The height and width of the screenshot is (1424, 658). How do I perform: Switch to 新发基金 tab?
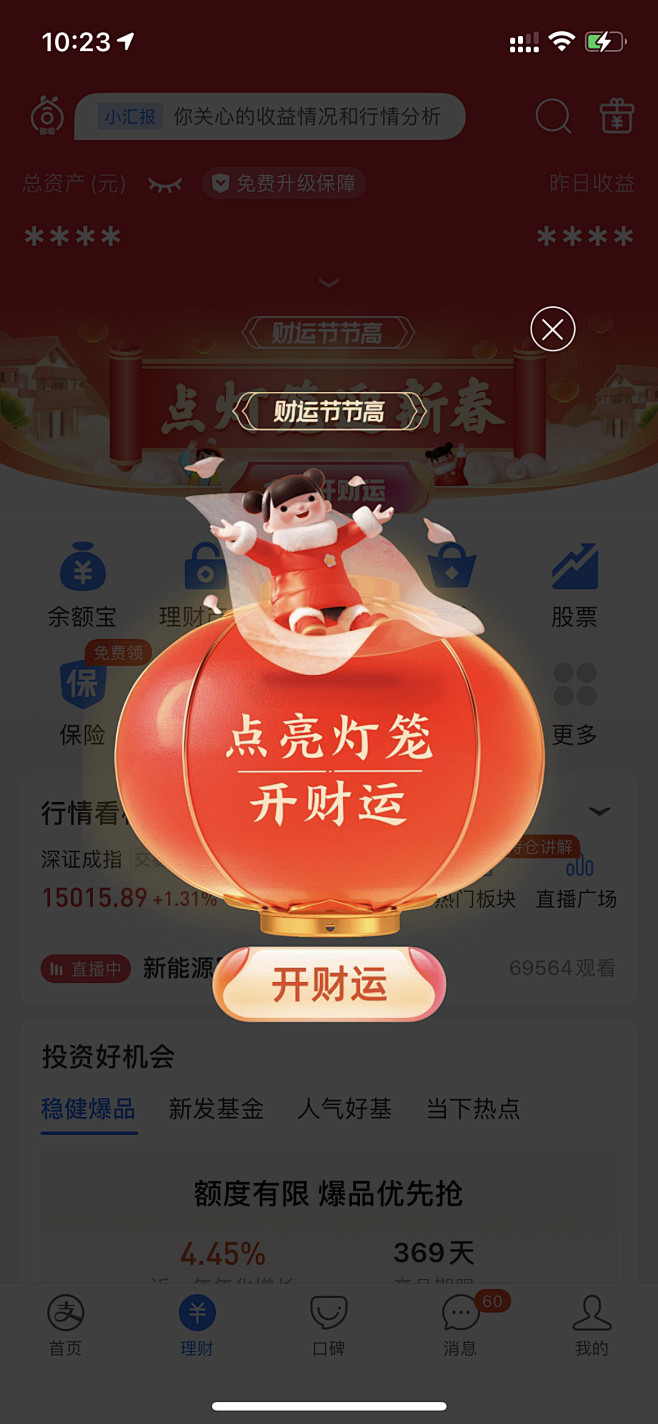[216, 1109]
